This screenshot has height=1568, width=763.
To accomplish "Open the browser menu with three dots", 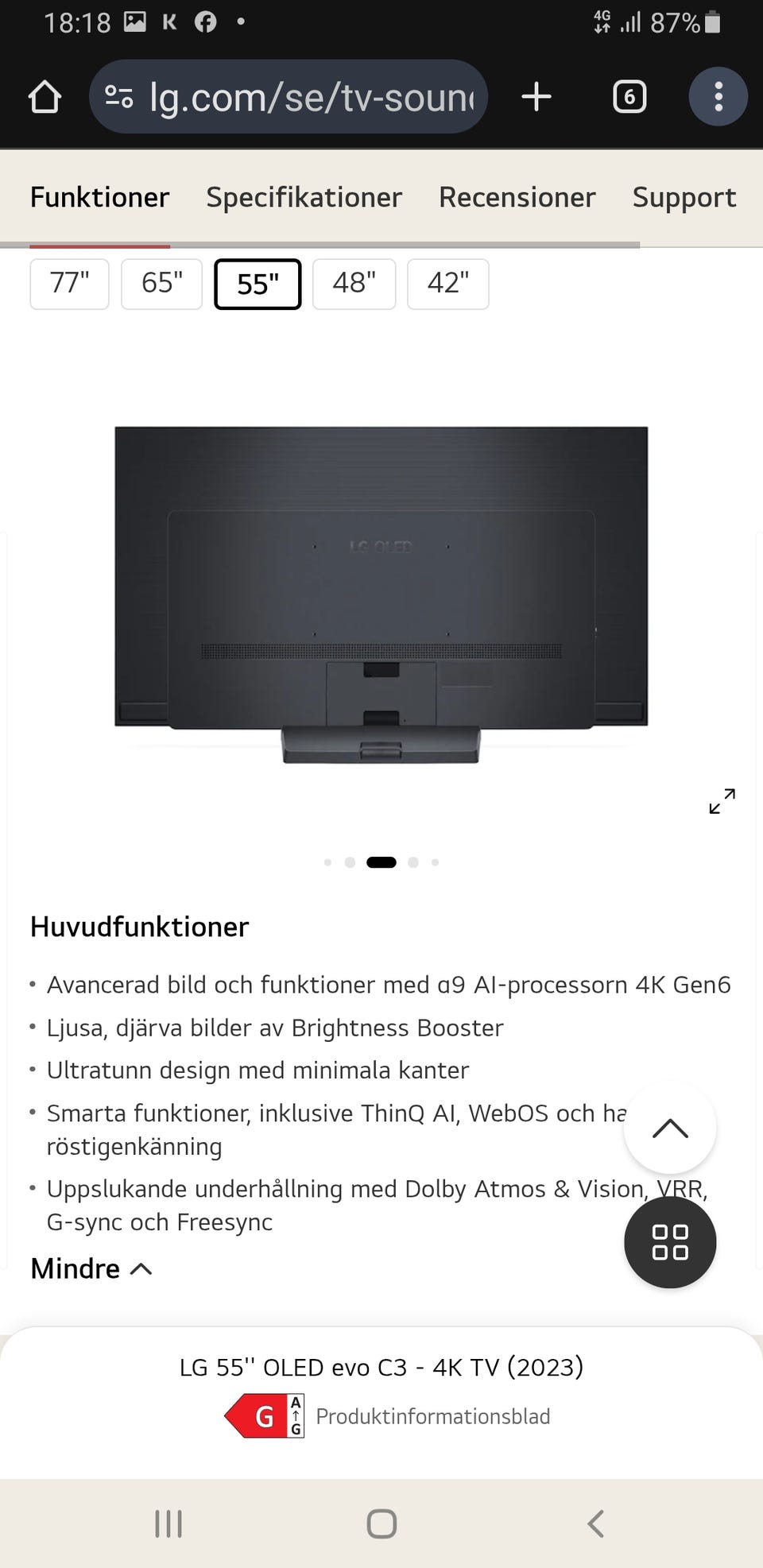I will 718,96.
